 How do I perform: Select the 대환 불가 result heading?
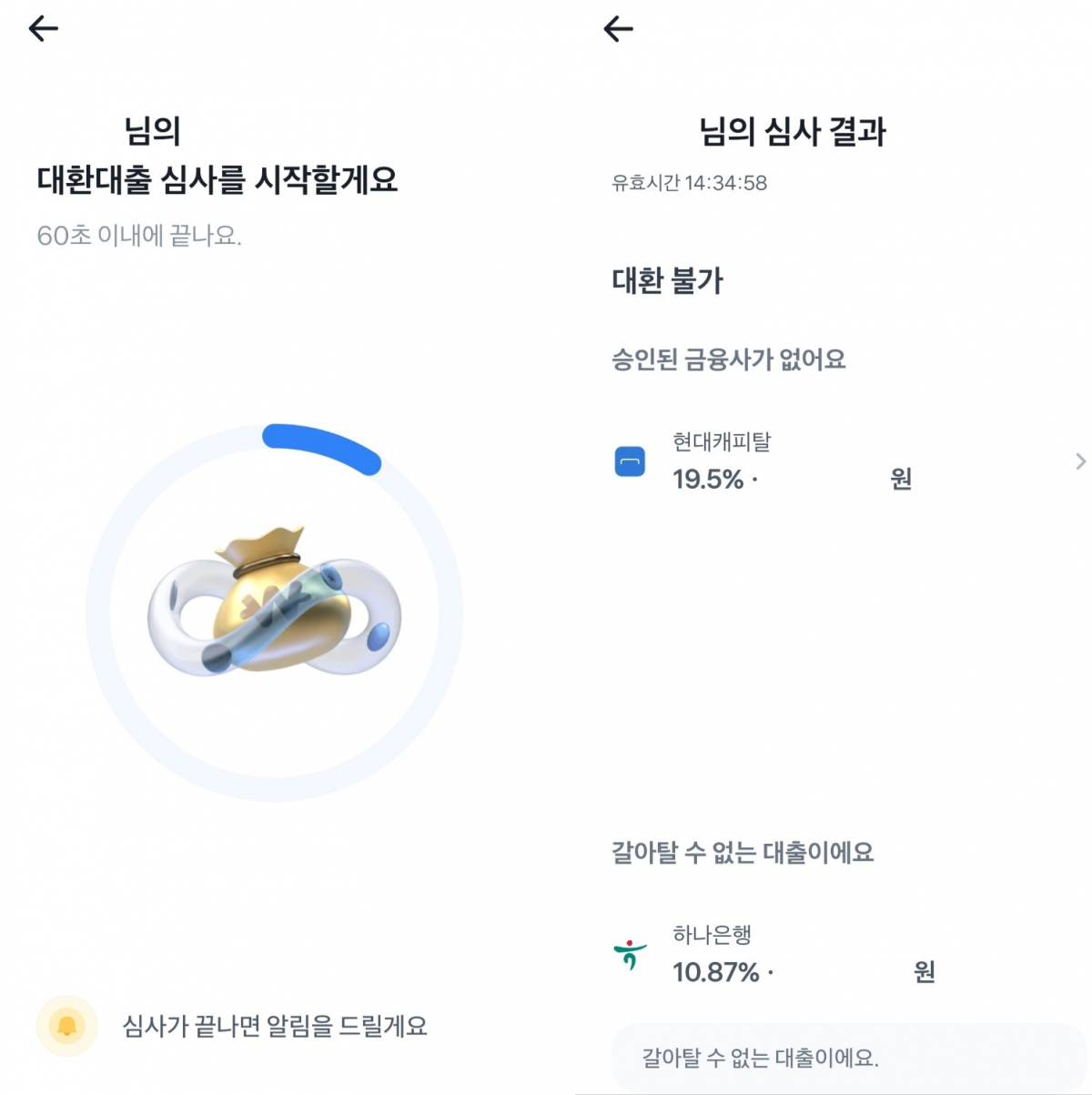(667, 281)
